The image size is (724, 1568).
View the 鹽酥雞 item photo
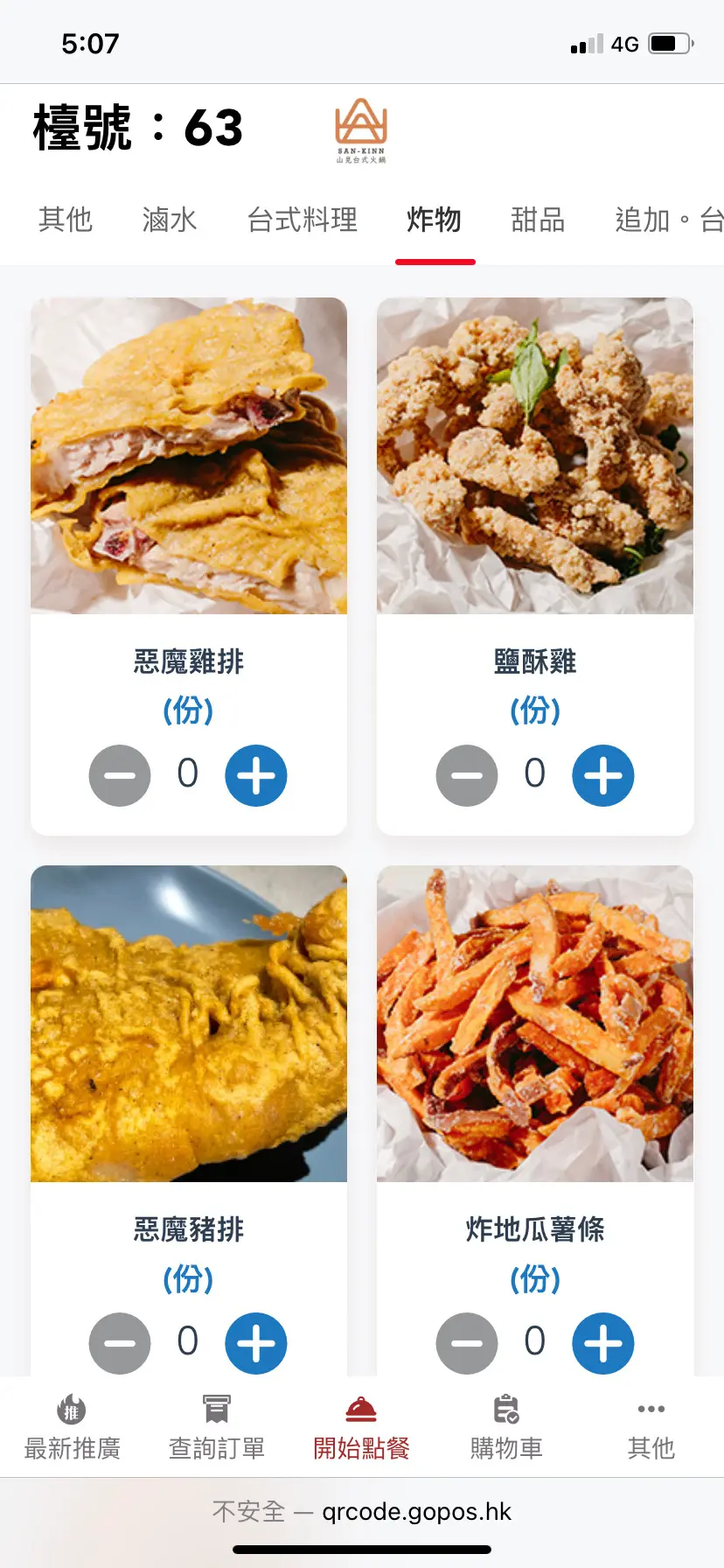pyautogui.click(x=535, y=456)
